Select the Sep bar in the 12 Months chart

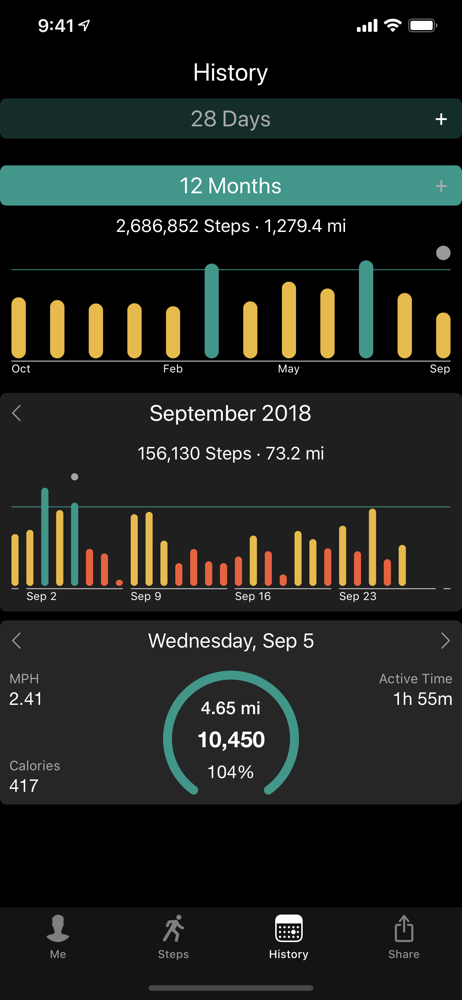pos(443,335)
